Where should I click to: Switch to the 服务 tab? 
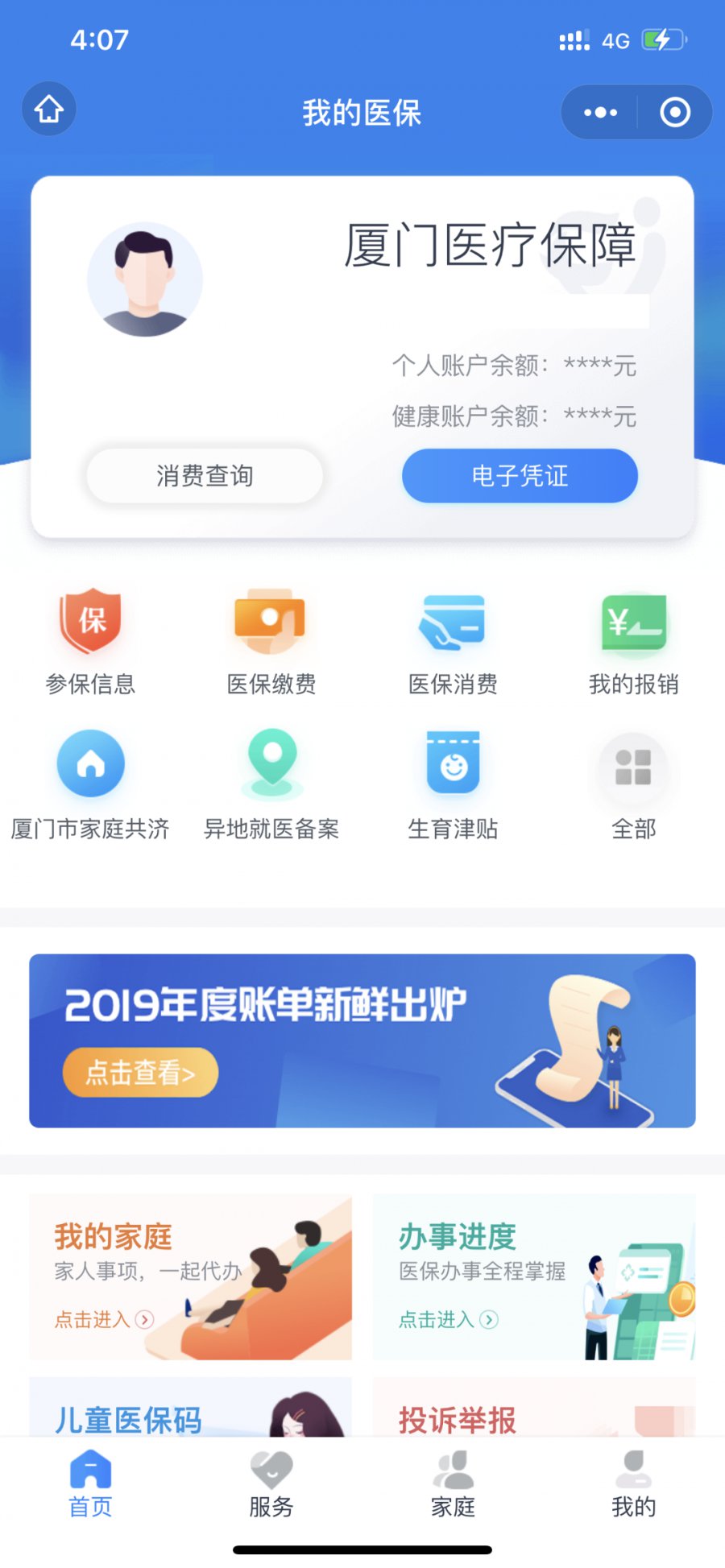pos(271,1484)
